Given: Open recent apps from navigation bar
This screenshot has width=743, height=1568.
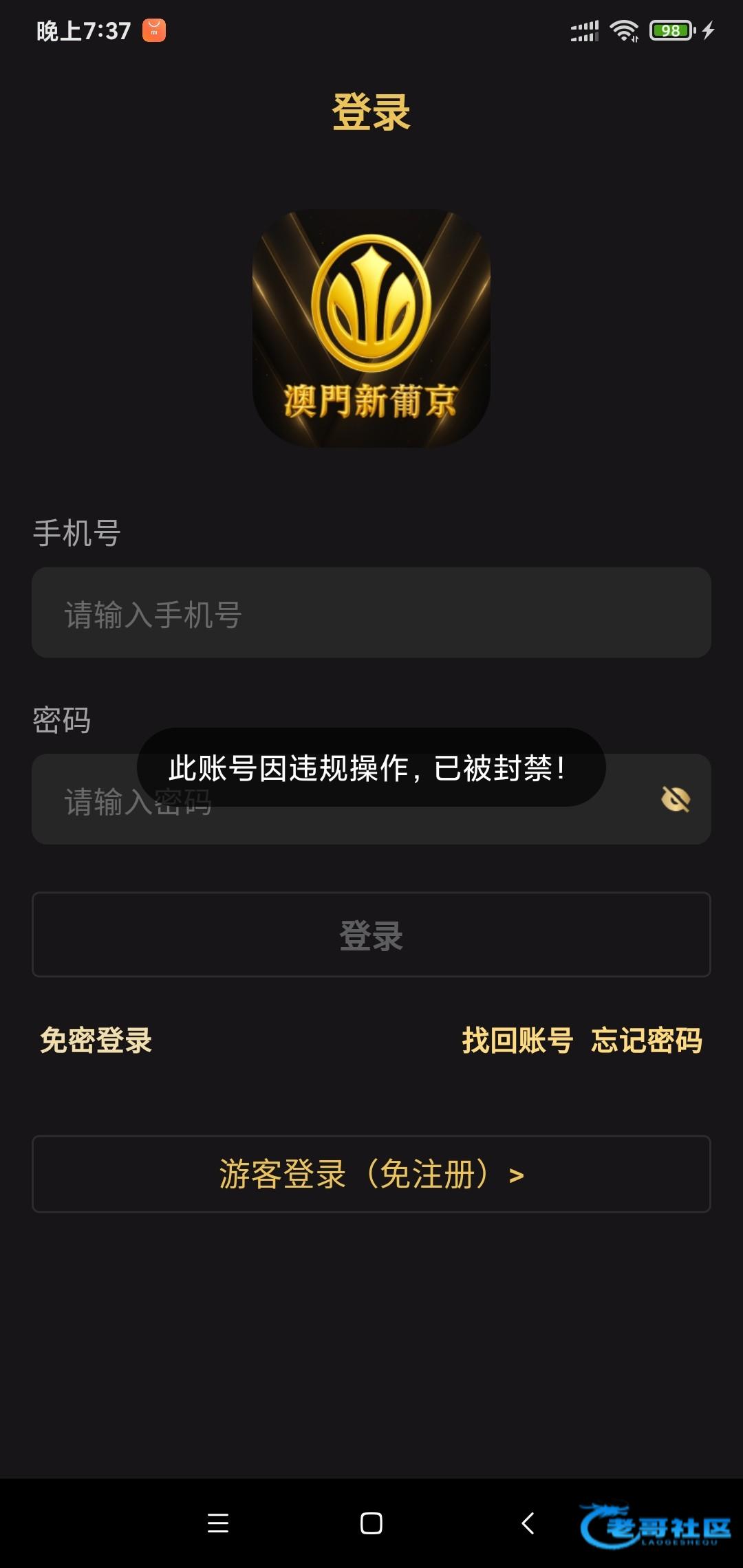Looking at the screenshot, I should click(218, 1523).
